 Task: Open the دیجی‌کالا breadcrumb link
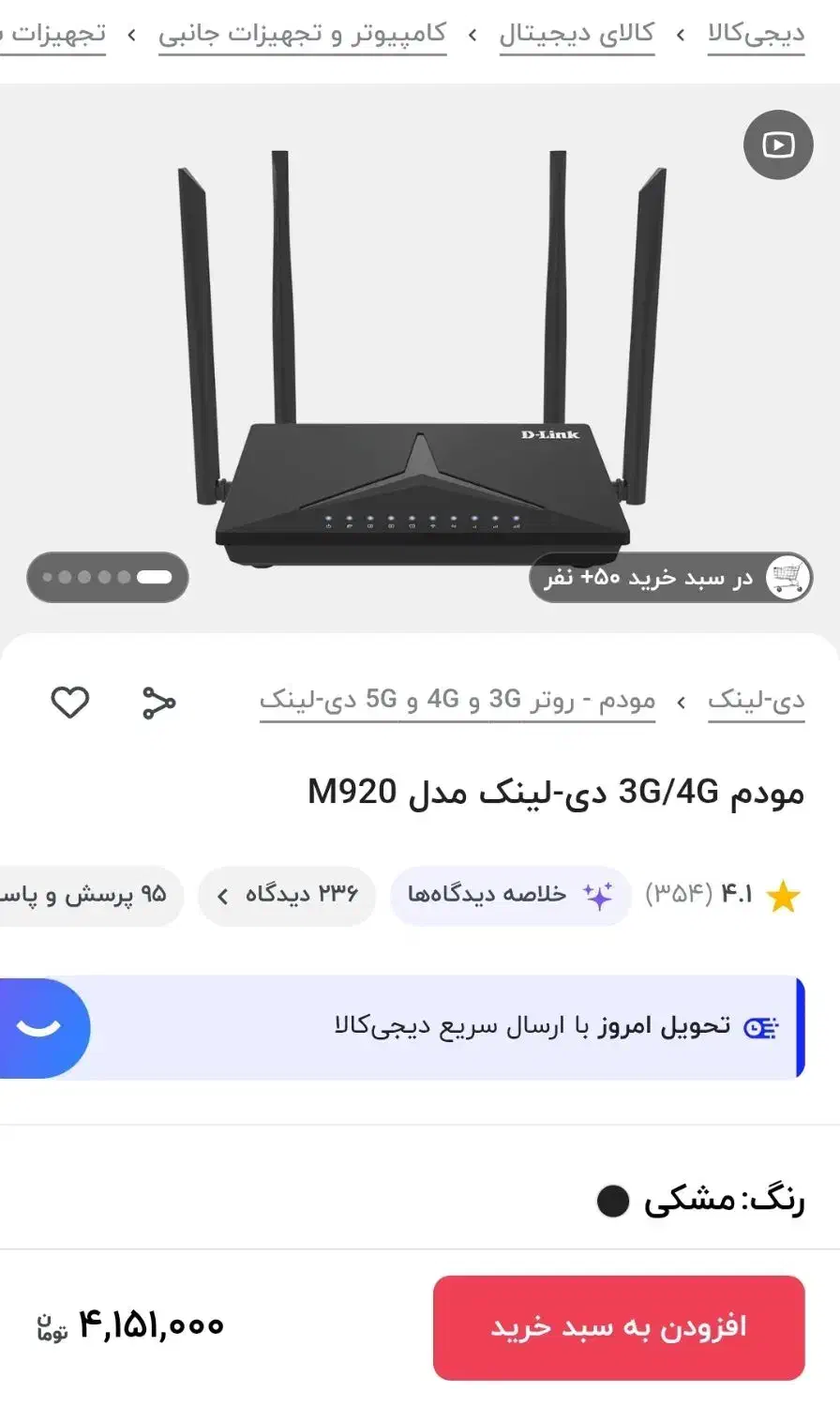pyautogui.click(x=756, y=35)
